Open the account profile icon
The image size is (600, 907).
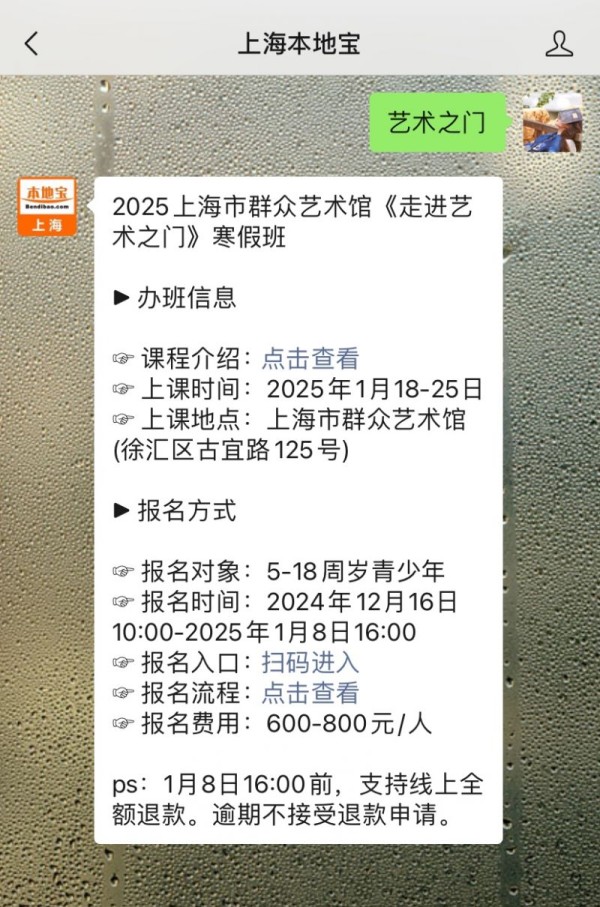pos(559,44)
